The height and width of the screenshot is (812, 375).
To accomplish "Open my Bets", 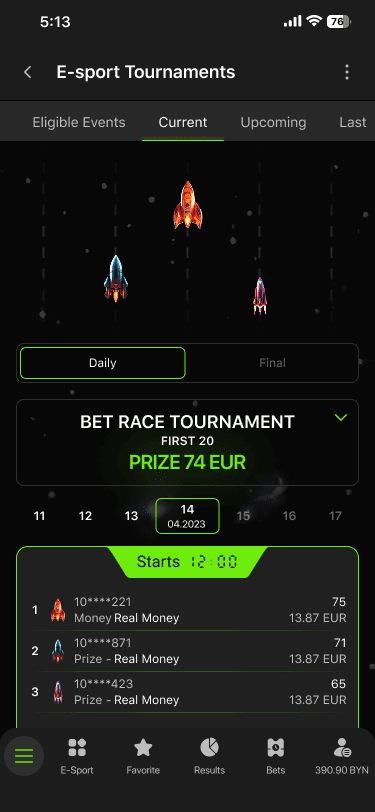I will coord(276,756).
